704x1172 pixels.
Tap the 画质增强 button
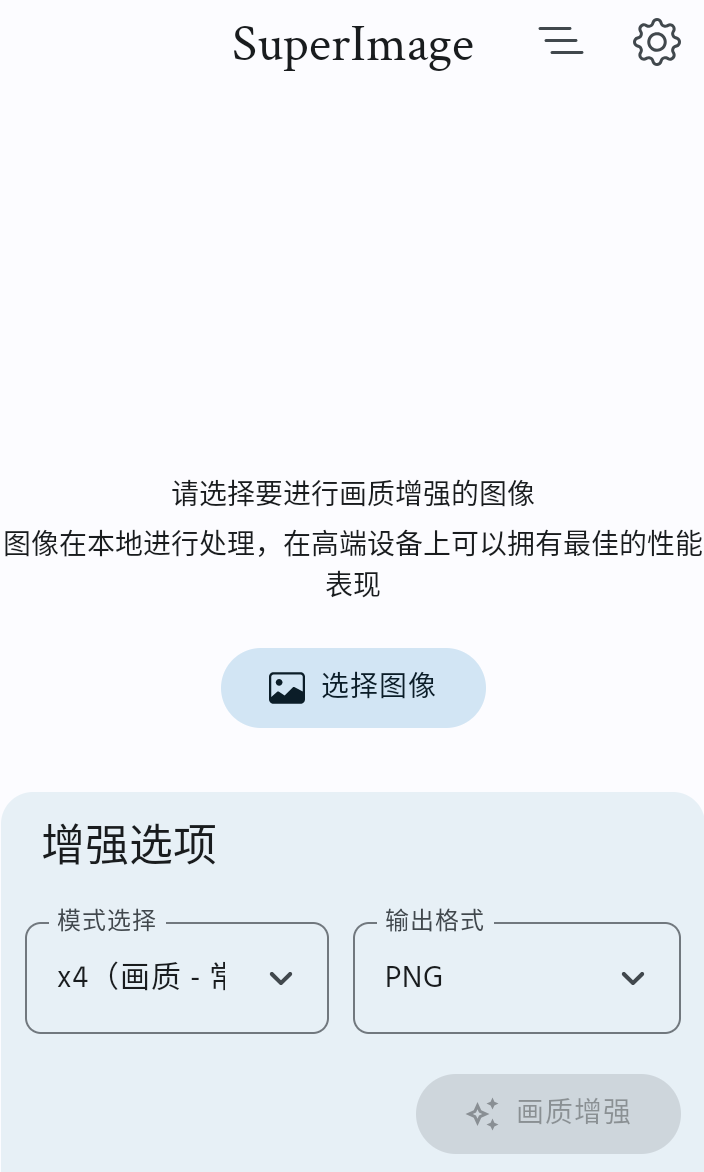(x=548, y=1113)
